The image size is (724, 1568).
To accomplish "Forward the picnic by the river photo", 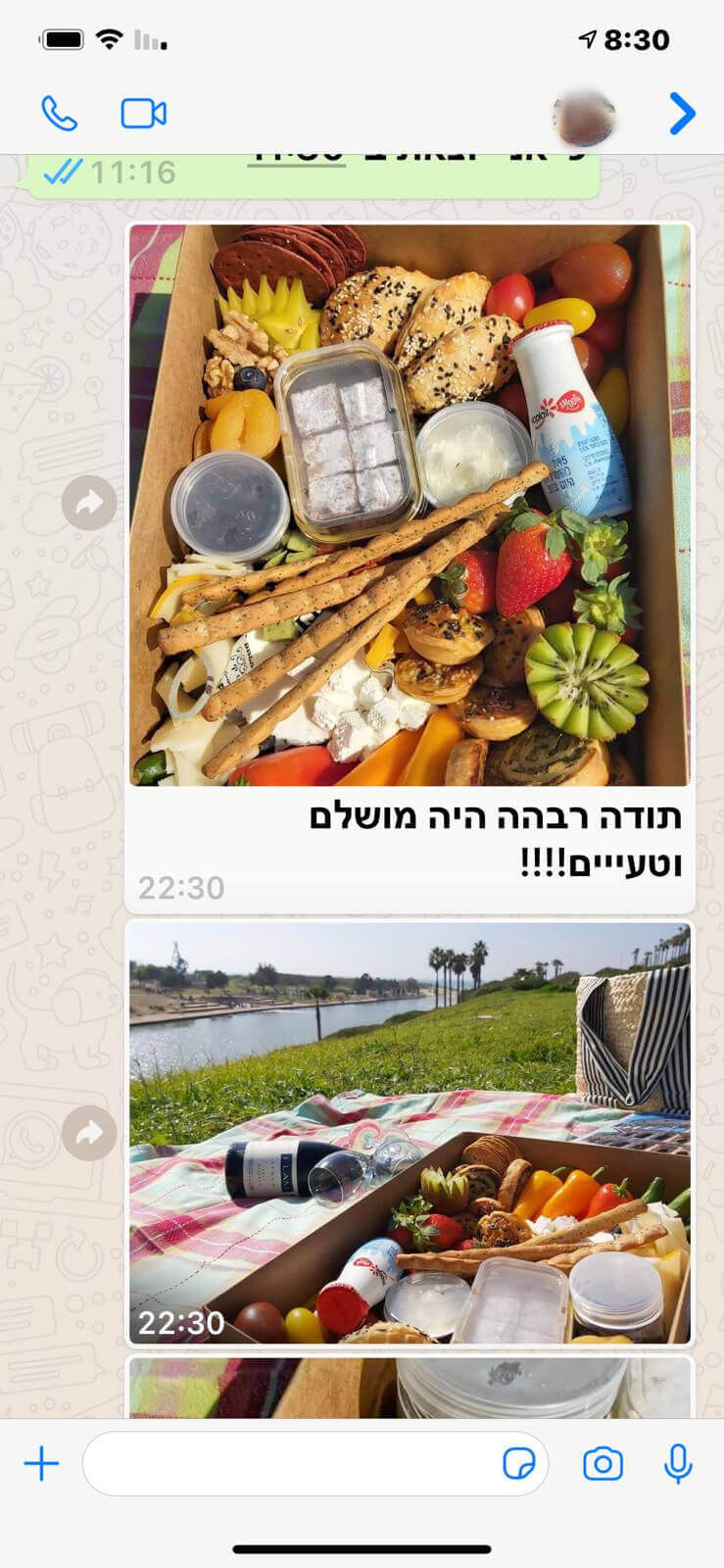I will (x=89, y=1134).
